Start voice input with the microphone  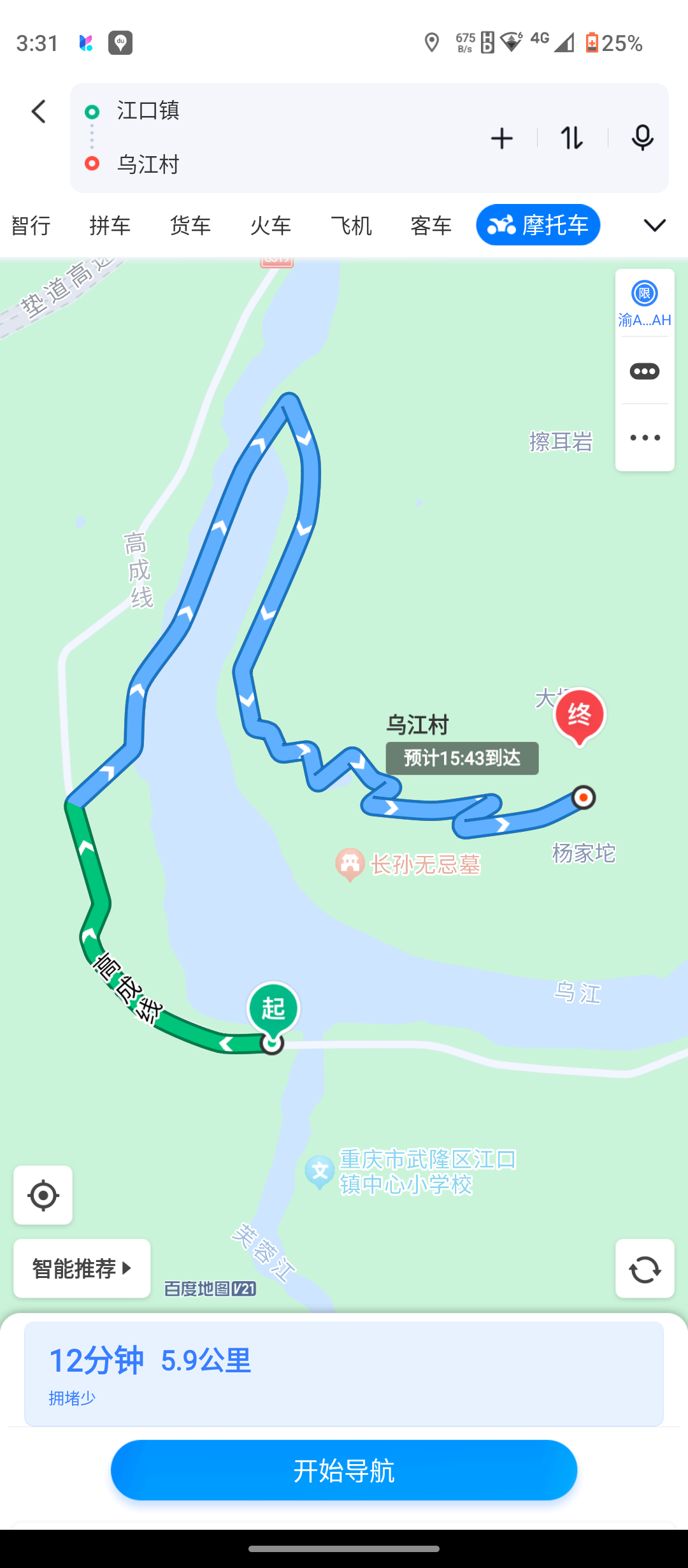tap(642, 138)
